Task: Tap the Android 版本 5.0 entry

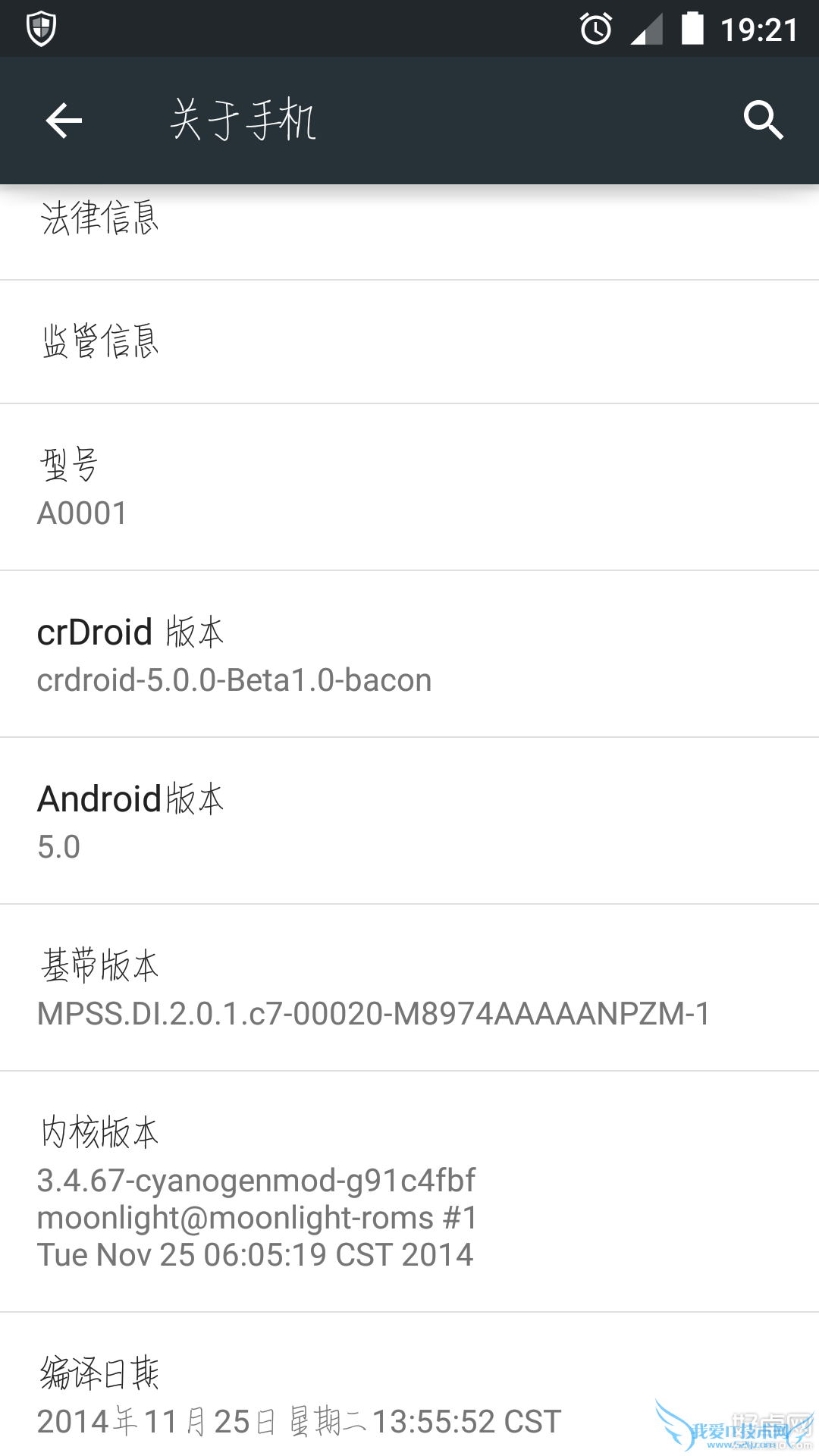Action: click(x=409, y=819)
